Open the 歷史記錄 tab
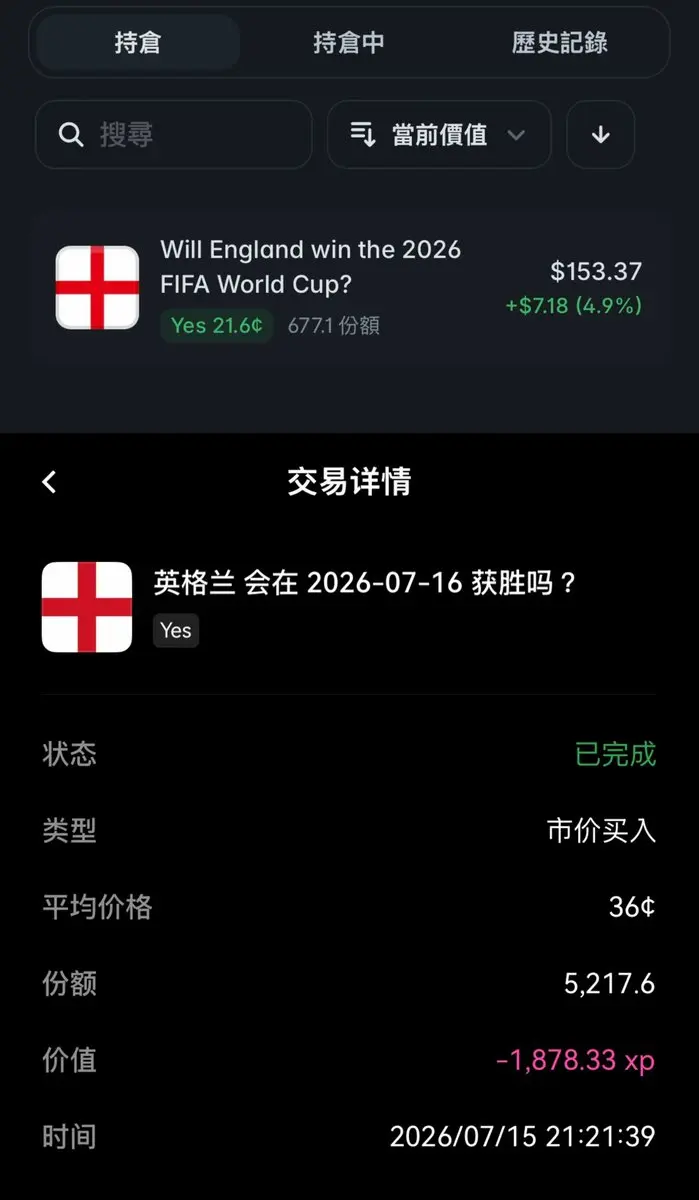This screenshot has width=699, height=1200. click(559, 43)
